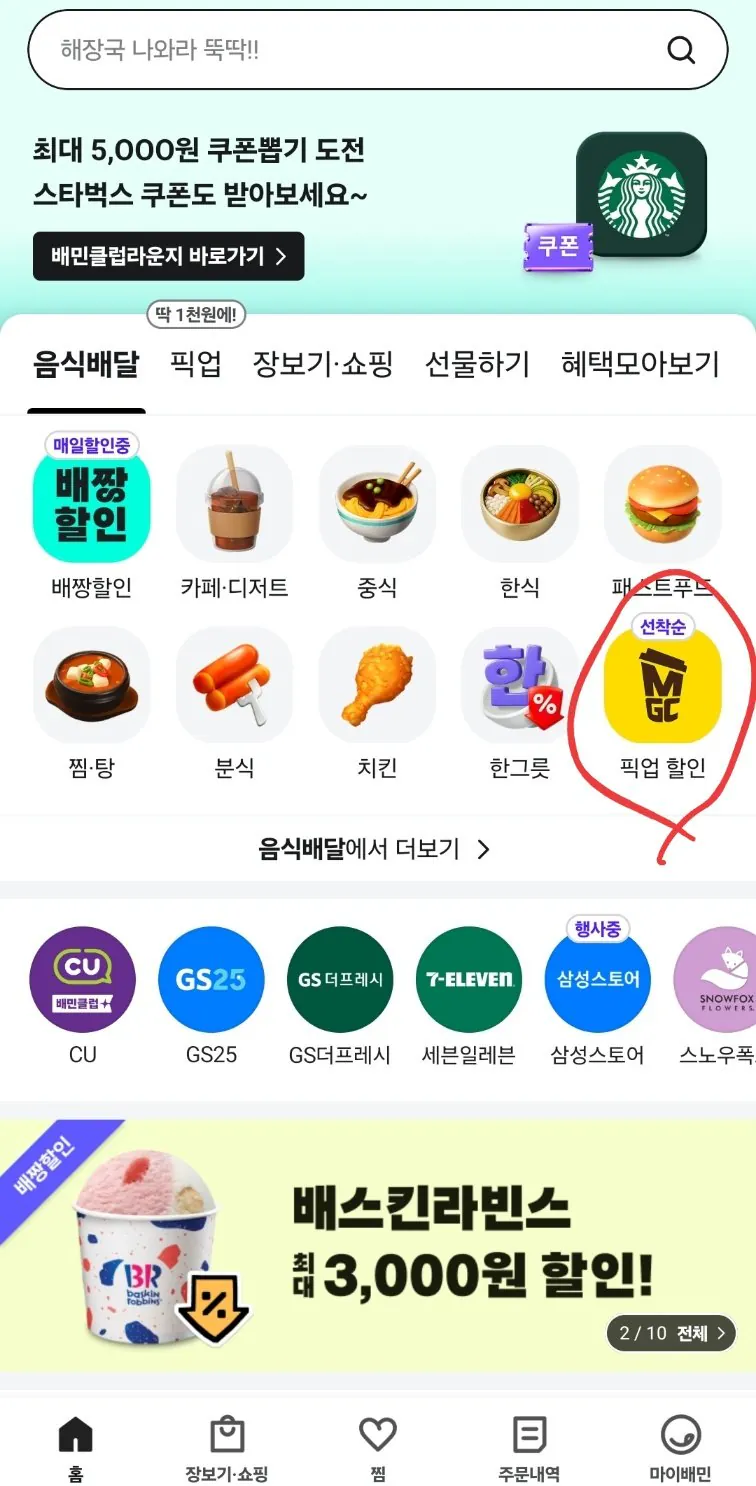Tap the 배민클럽라운지 바로가기 button
This screenshot has height=1486, width=756.
pos(166,256)
